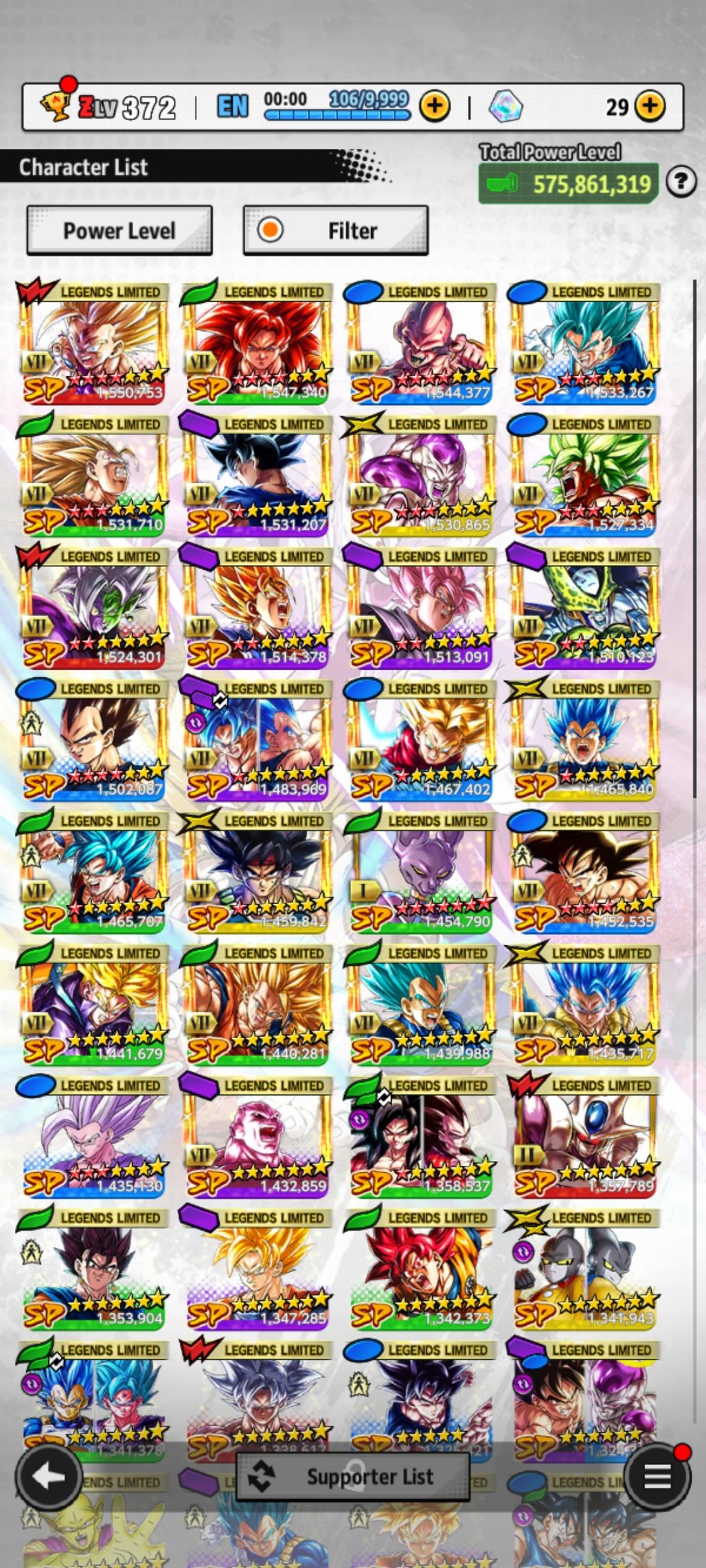Screen dimensions: 706x1568
Task: Go back with the arrow button
Action: 49,1477
